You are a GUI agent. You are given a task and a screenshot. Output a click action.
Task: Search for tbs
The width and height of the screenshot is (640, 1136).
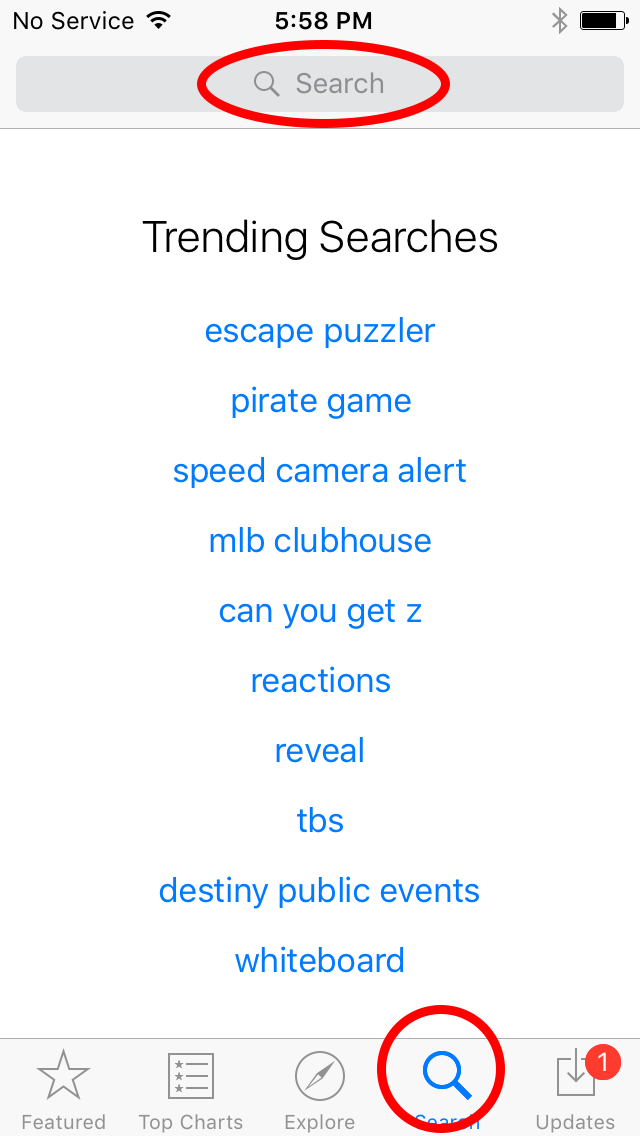pos(320,821)
